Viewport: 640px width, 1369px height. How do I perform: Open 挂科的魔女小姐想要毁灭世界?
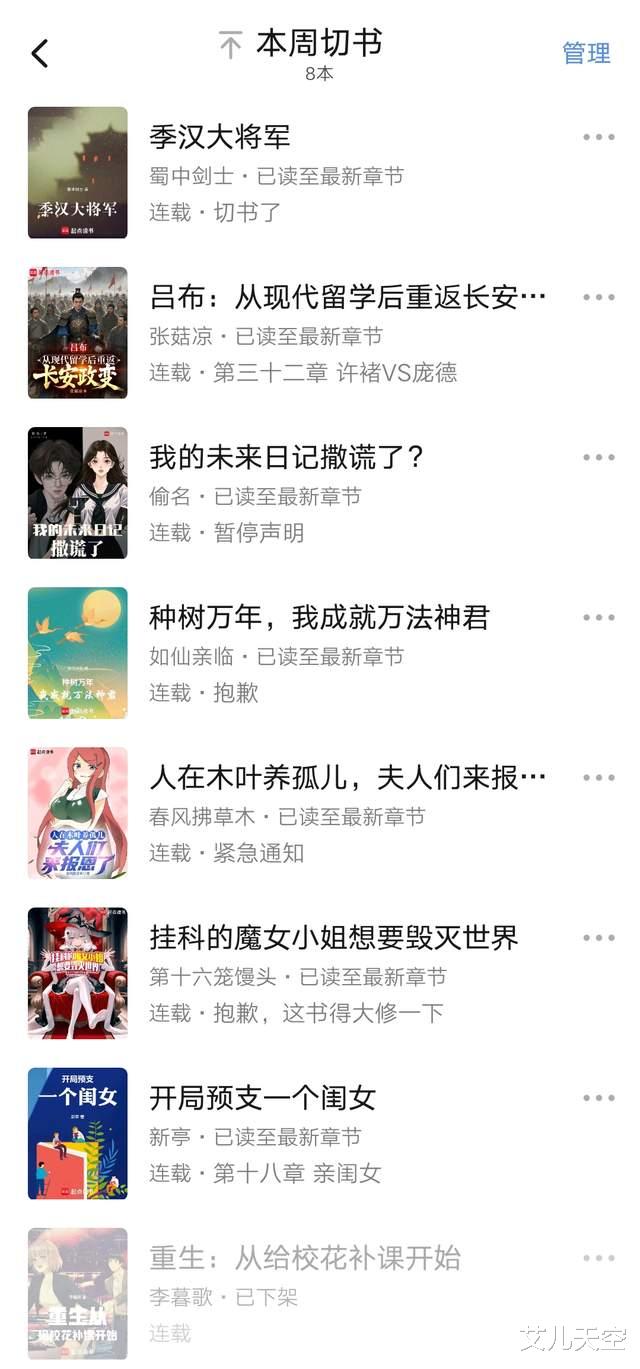333,937
